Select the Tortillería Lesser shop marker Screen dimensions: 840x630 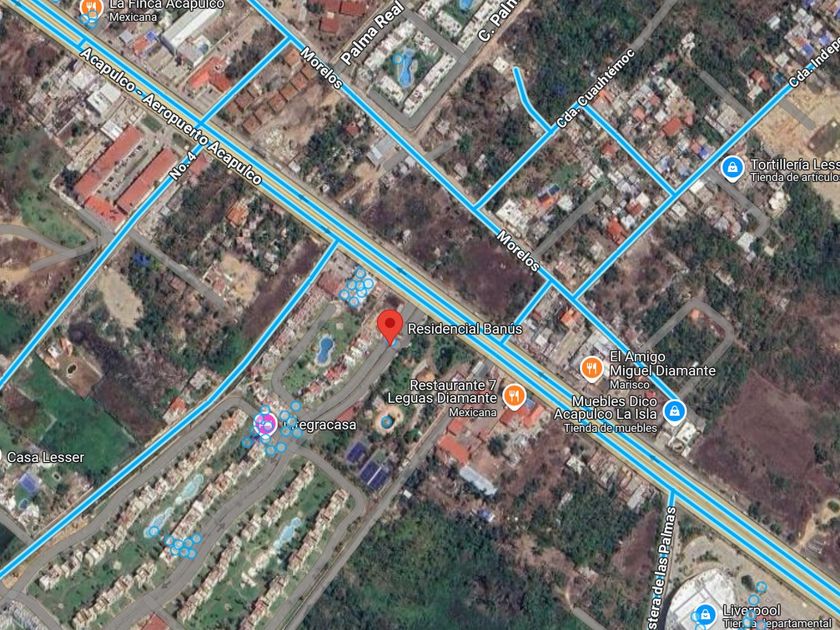click(x=733, y=166)
